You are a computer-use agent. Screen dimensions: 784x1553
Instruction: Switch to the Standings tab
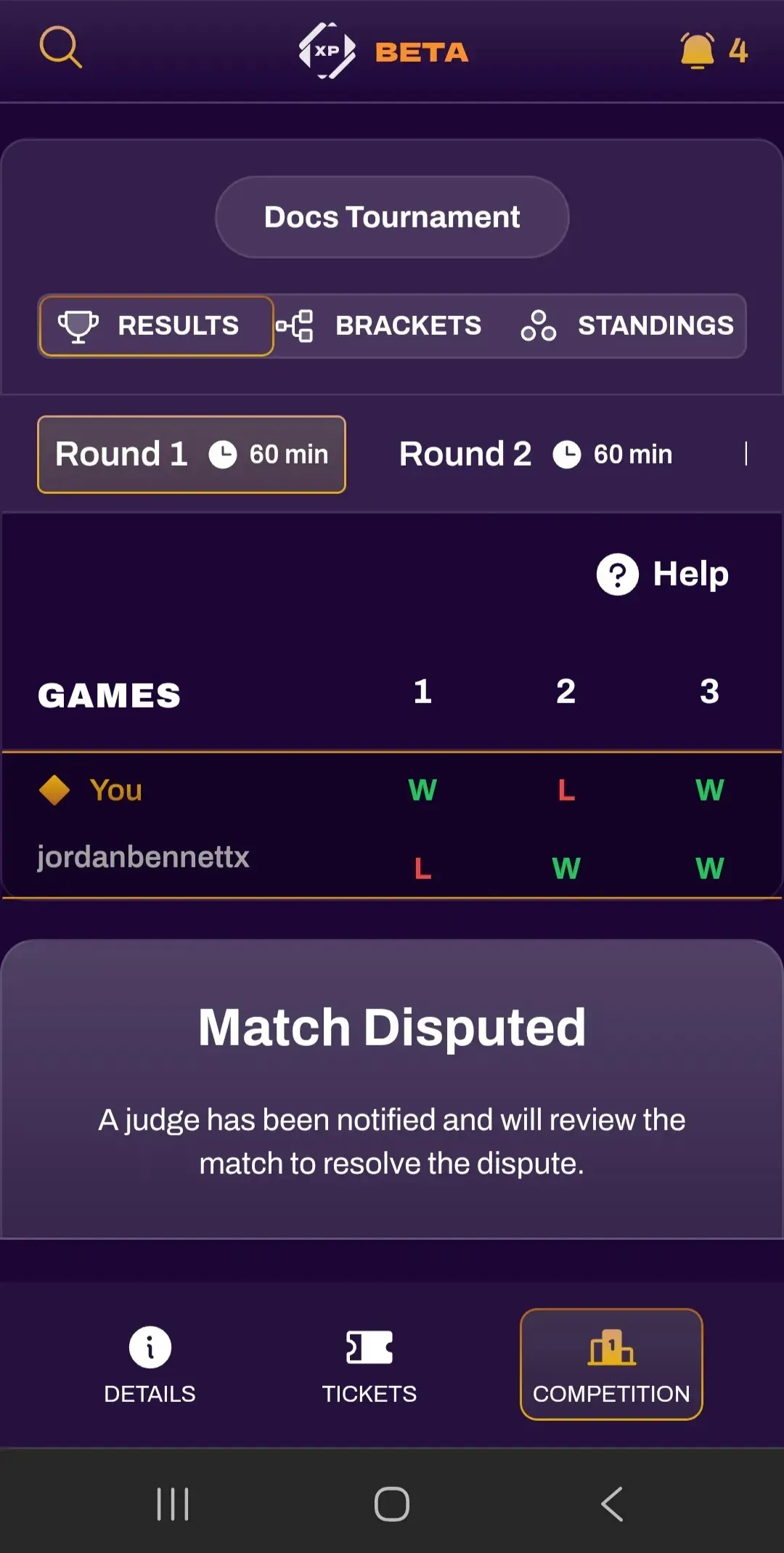[x=628, y=326]
